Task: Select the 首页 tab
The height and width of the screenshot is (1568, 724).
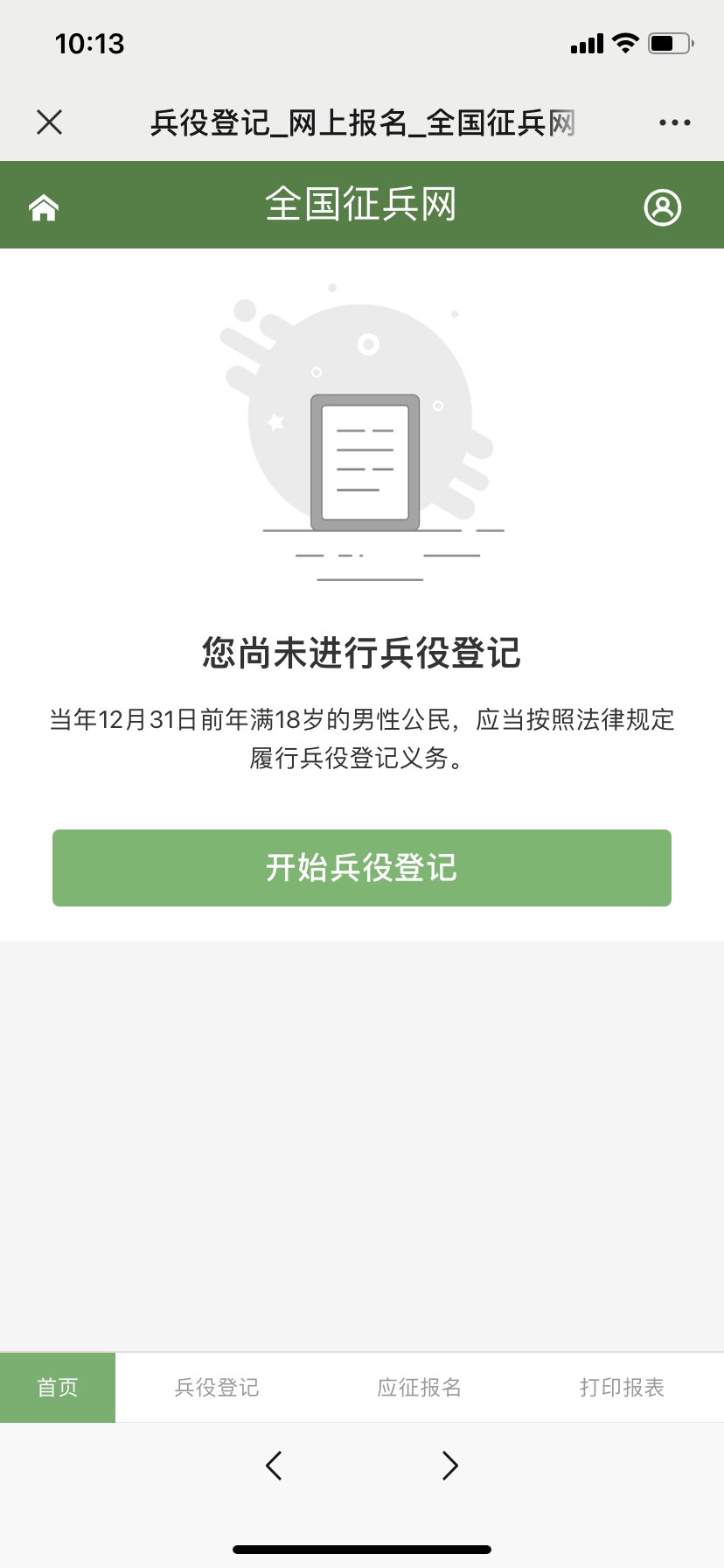Action: click(58, 1387)
